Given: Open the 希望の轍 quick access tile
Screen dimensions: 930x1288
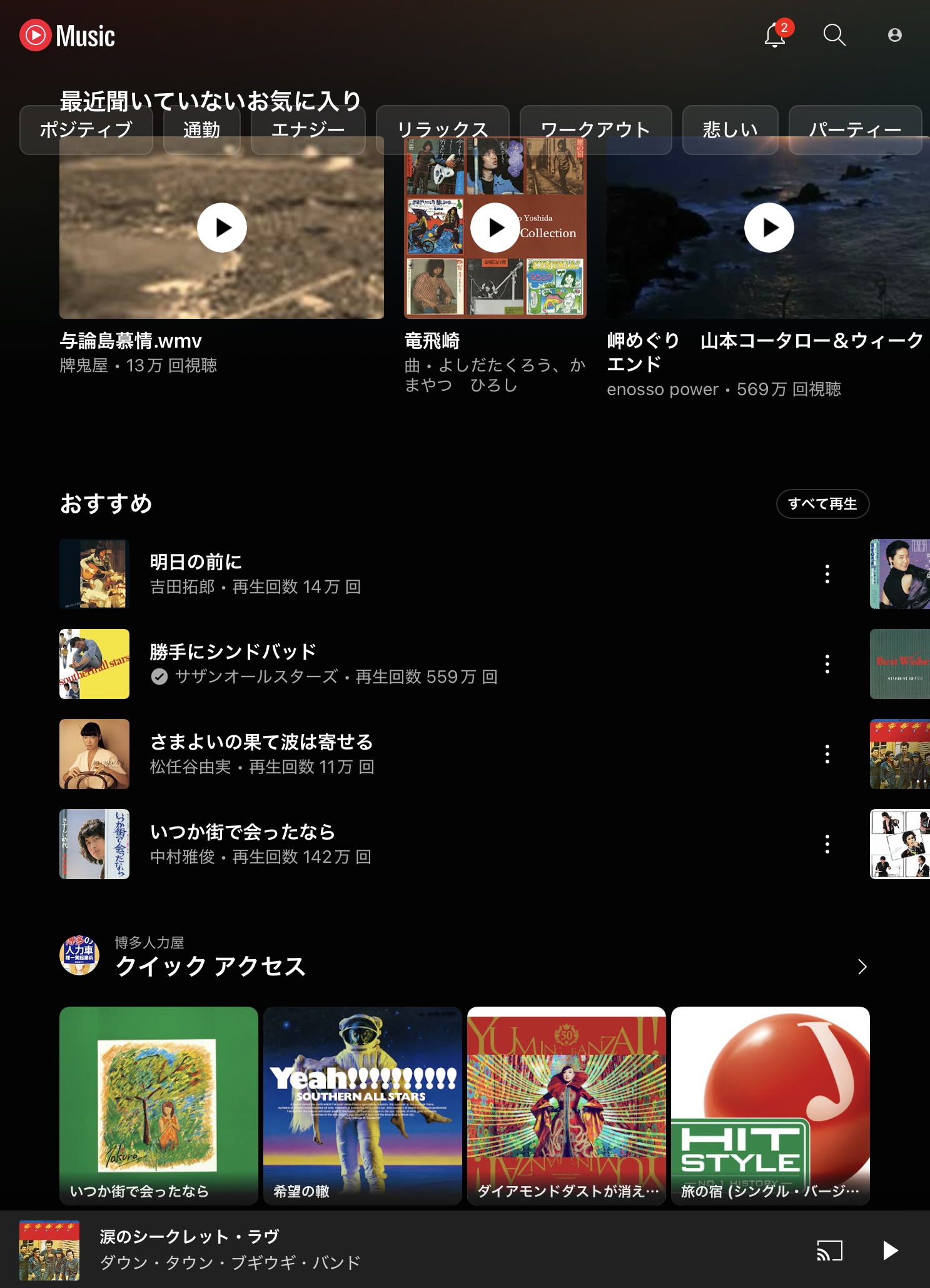Looking at the screenshot, I should 362,1105.
